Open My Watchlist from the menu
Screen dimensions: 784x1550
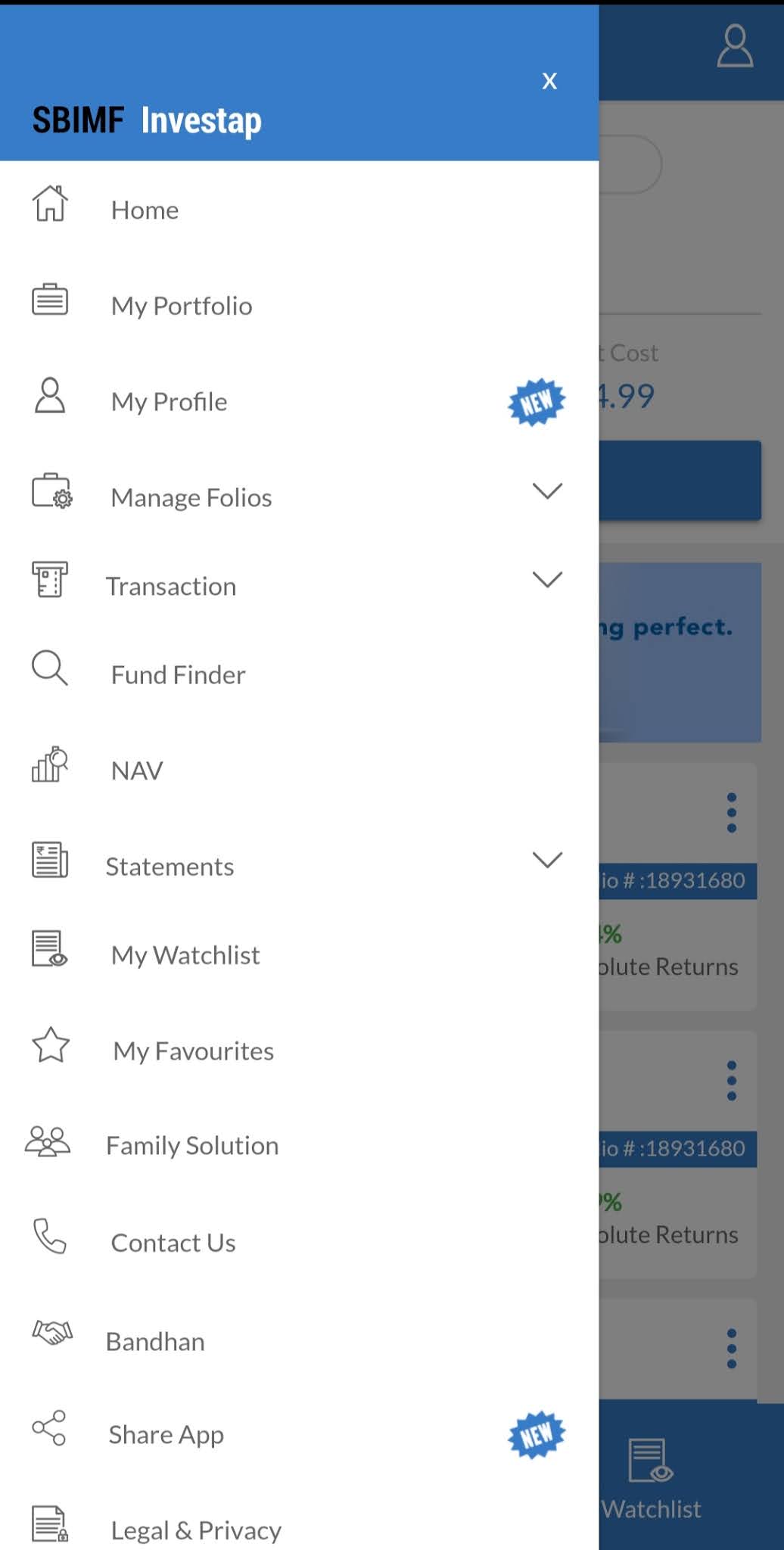coord(185,955)
